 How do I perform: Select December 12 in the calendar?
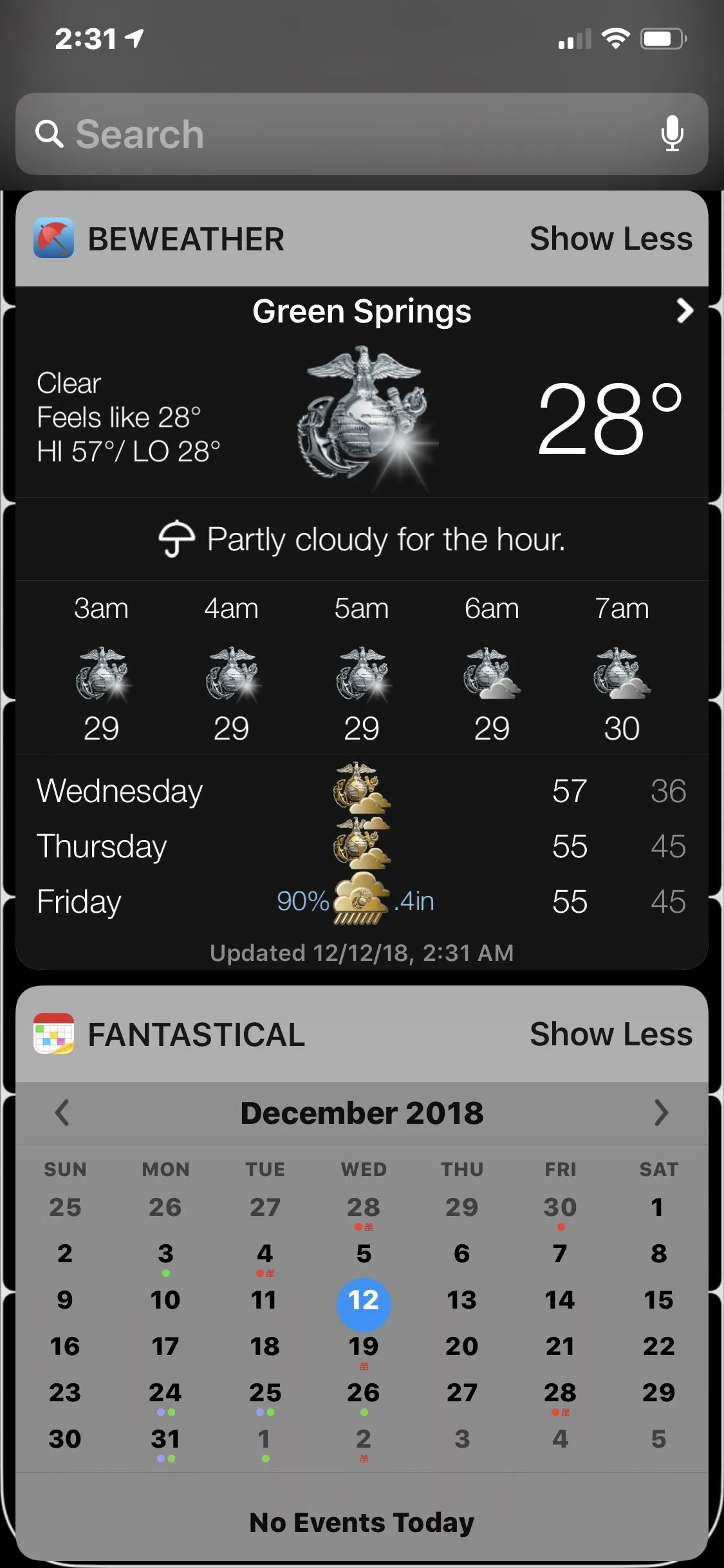[x=364, y=1301]
